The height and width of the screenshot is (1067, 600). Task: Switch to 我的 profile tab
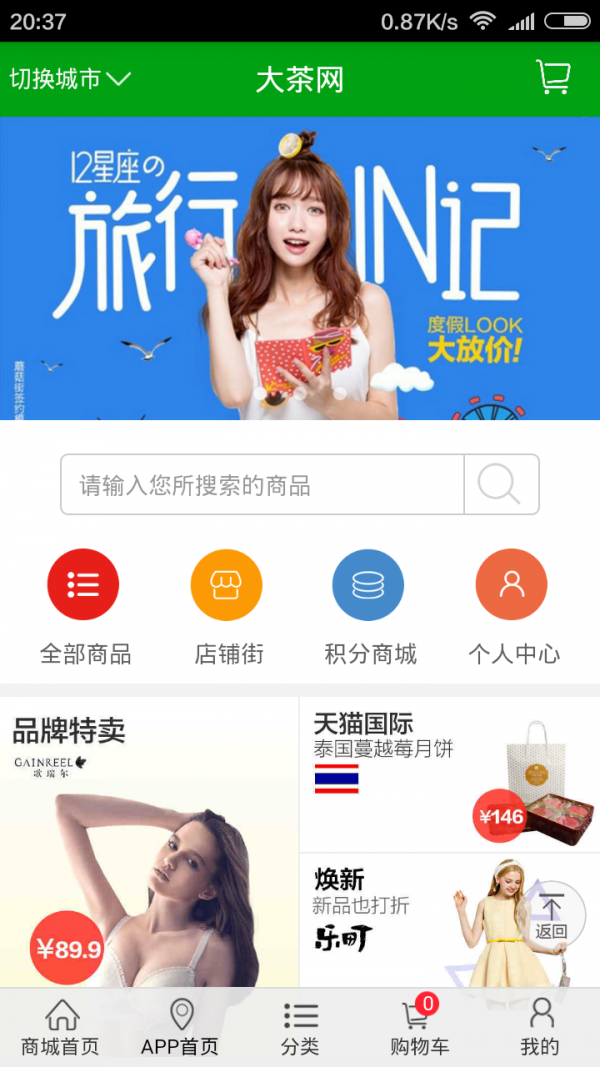click(x=540, y=1028)
